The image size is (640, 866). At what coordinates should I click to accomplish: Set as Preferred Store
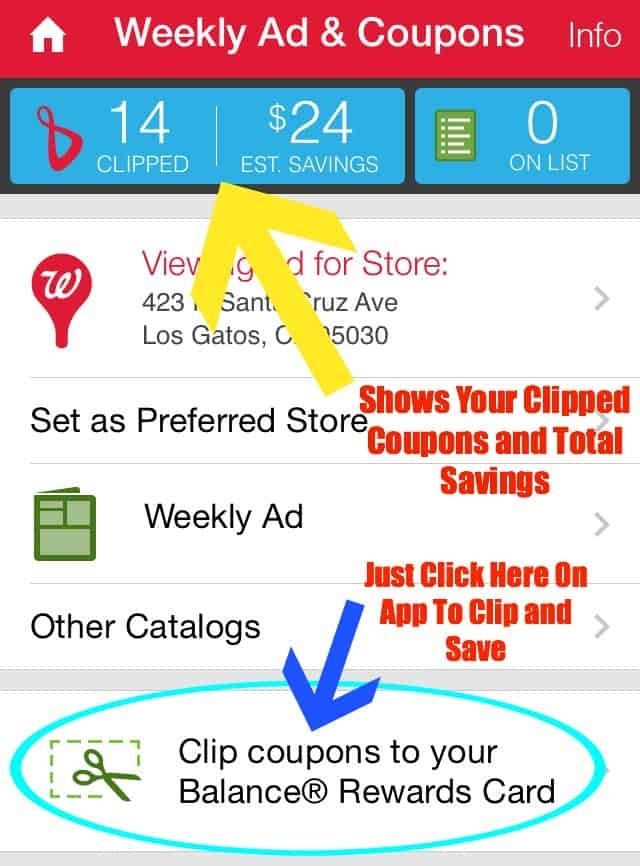(320, 421)
